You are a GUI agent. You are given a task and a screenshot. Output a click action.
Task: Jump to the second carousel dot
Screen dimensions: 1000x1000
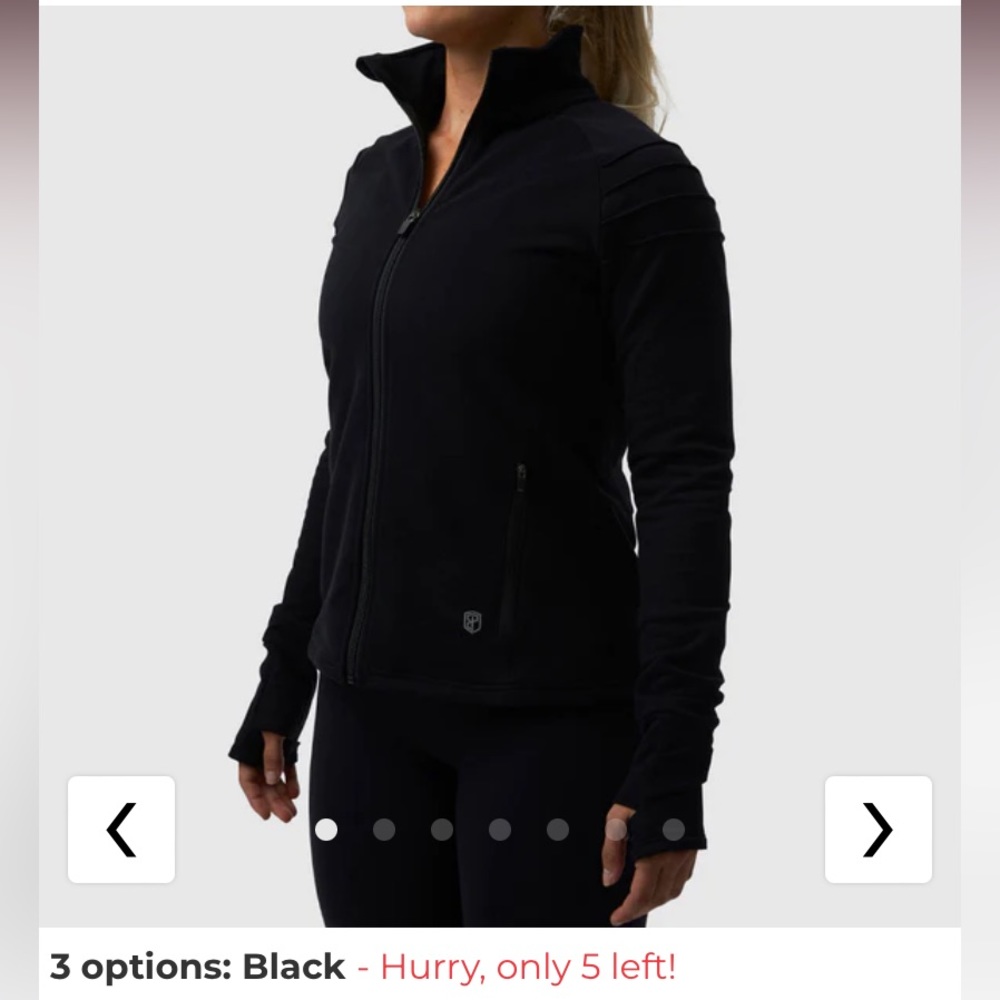384,829
